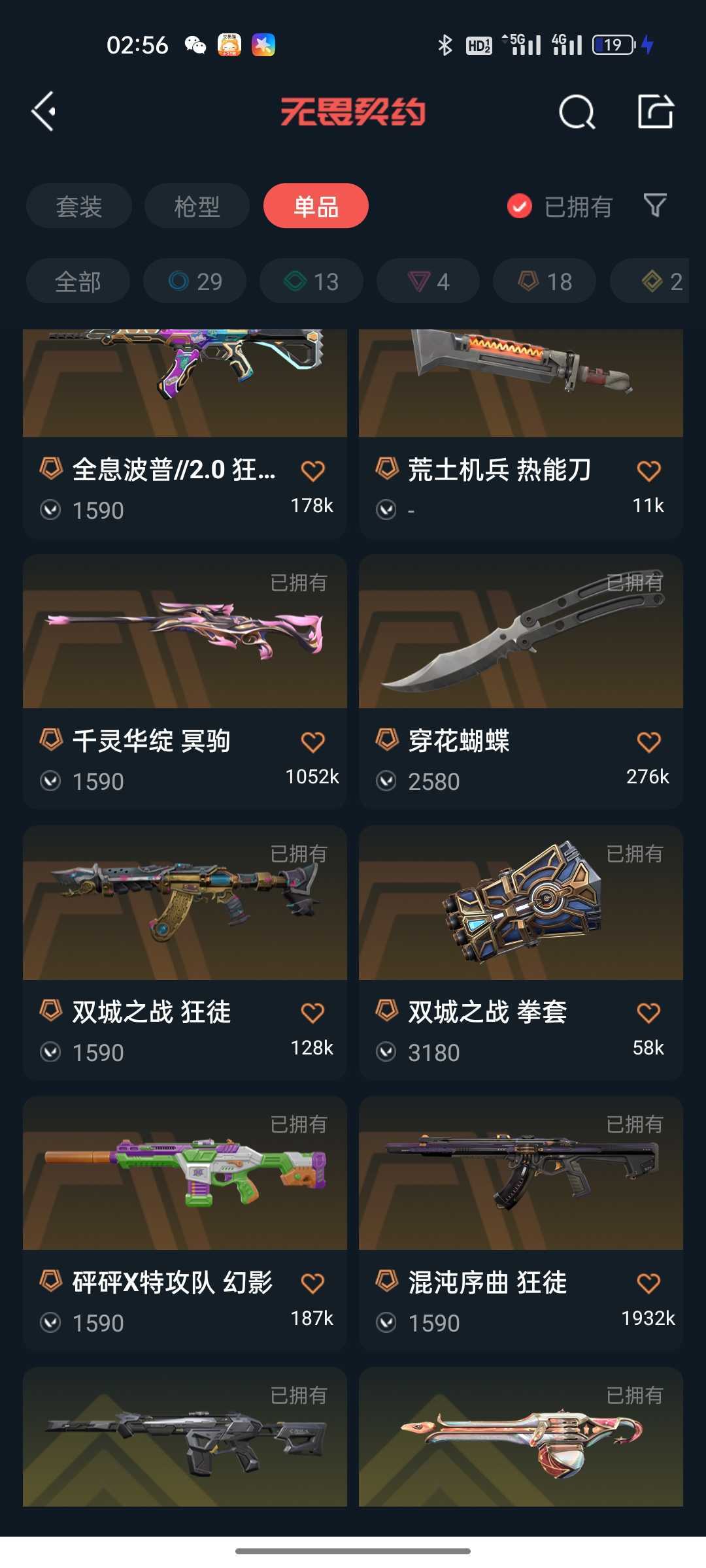Select the 单品 tab

click(x=316, y=206)
